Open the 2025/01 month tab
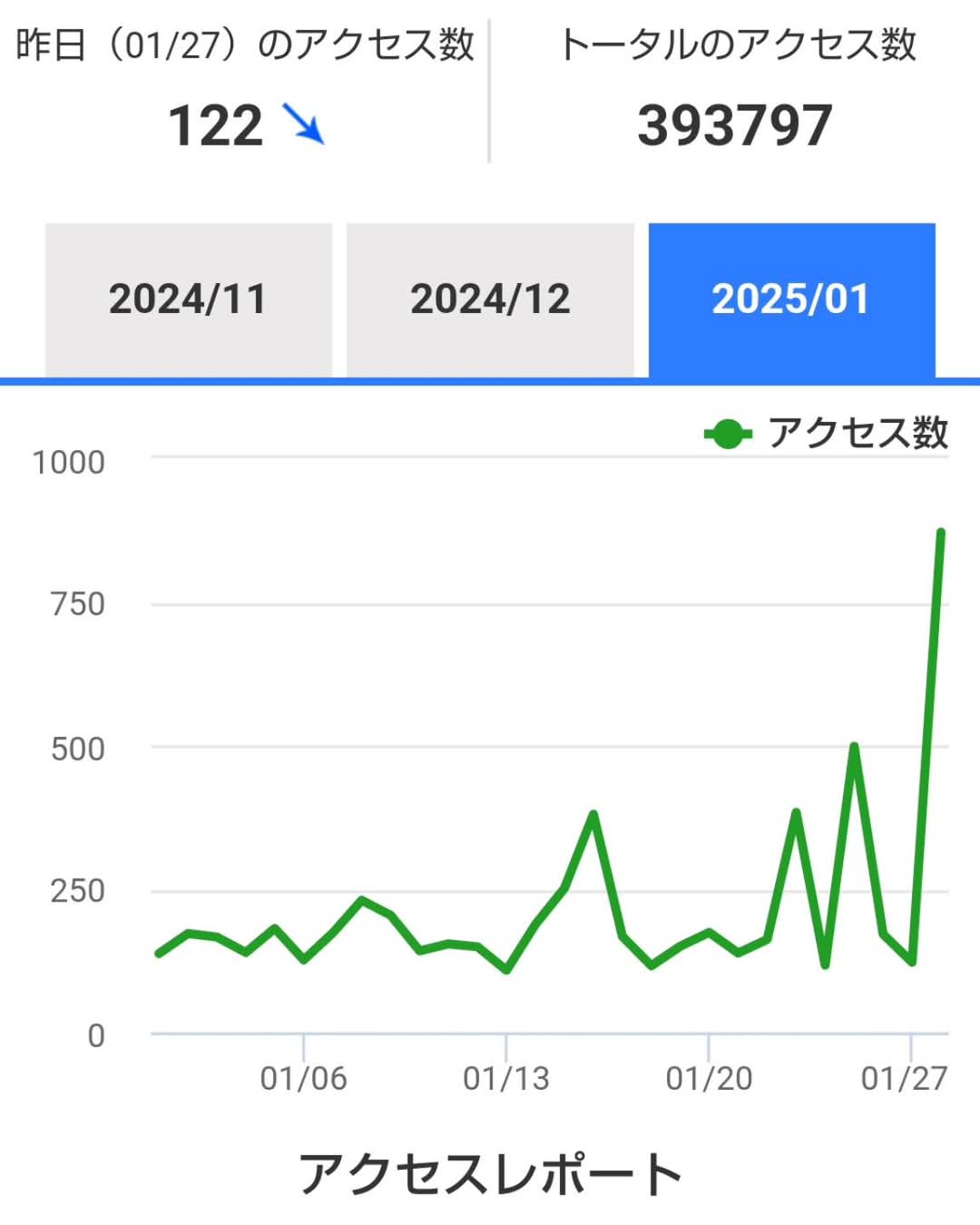The image size is (980, 1225). [x=791, y=299]
